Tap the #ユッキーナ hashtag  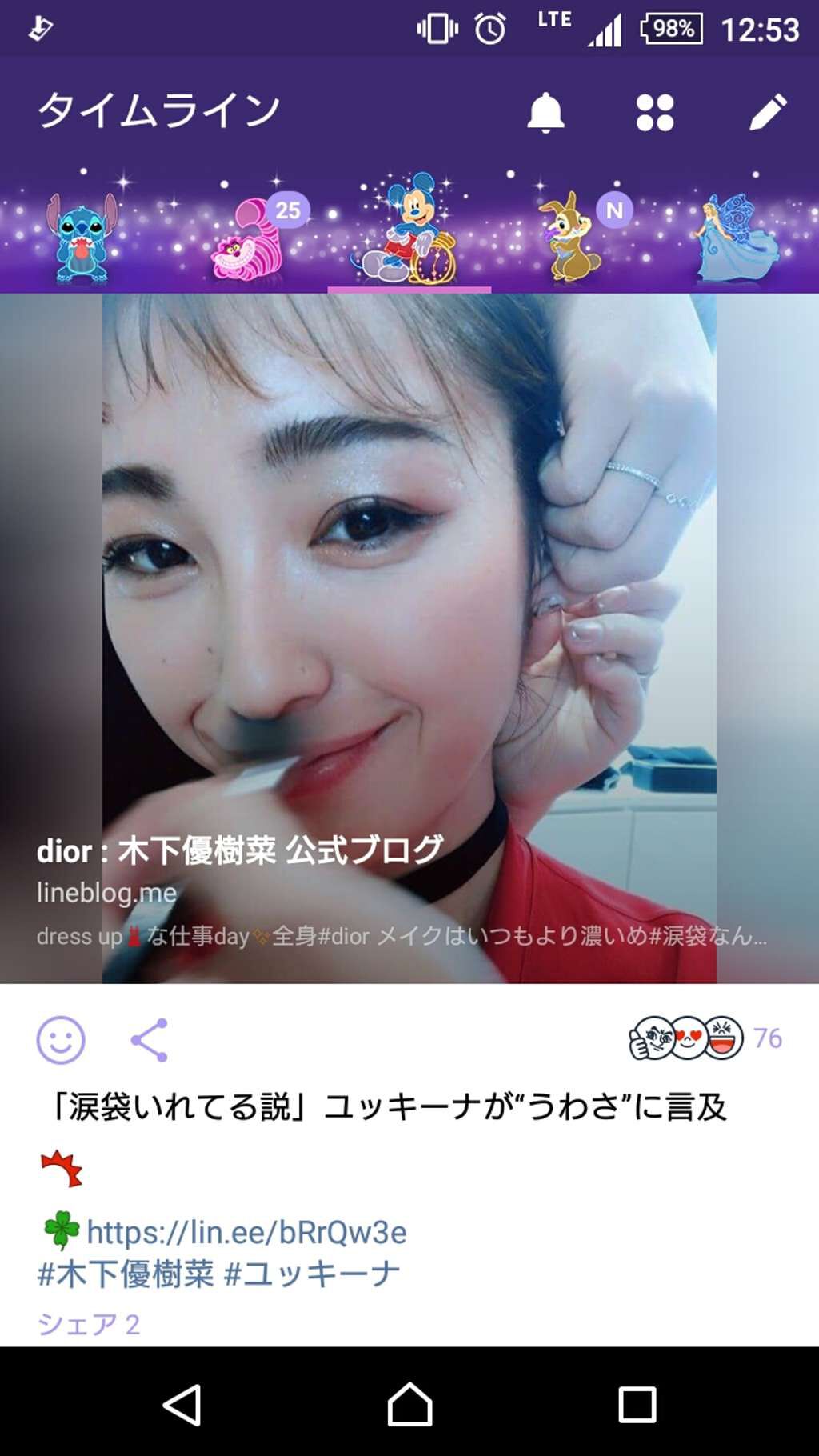pyautogui.click(x=312, y=1274)
